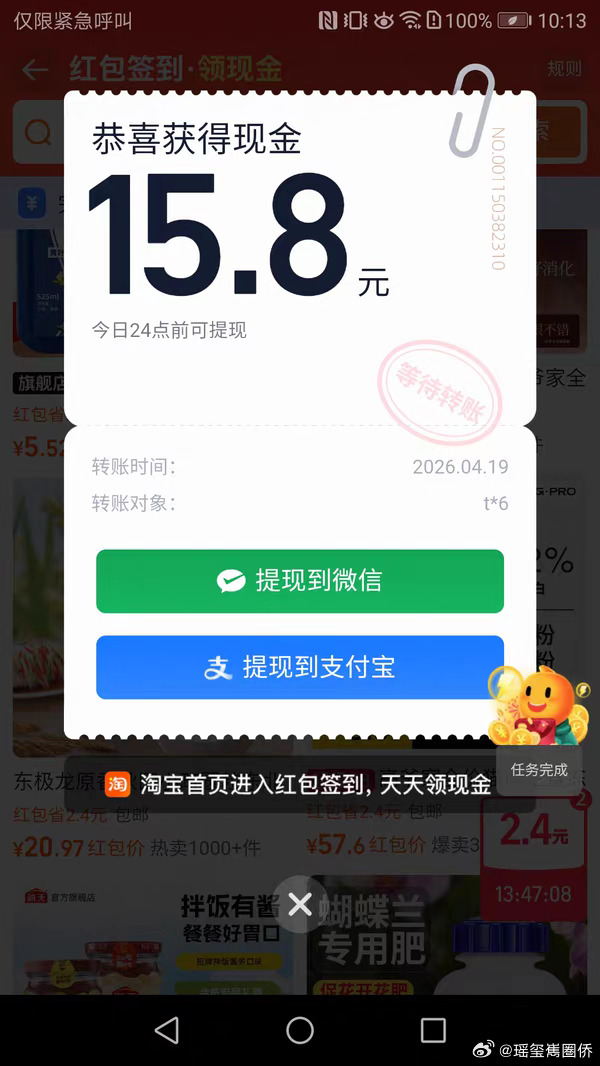This screenshot has height=1066, width=600.
Task: Withdraw cash to WeChat
Action: [x=300, y=581]
